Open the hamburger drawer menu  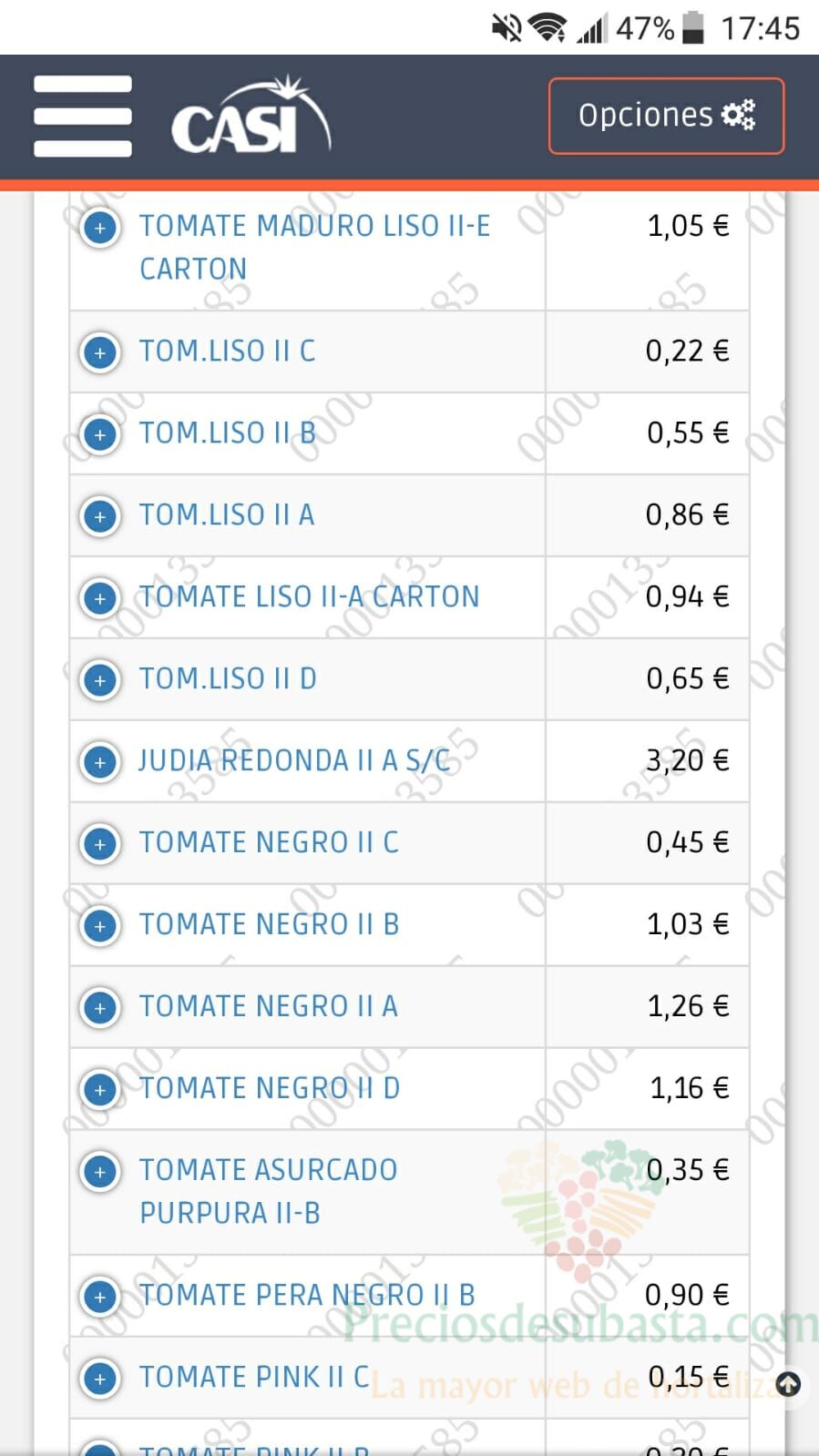pos(83,117)
